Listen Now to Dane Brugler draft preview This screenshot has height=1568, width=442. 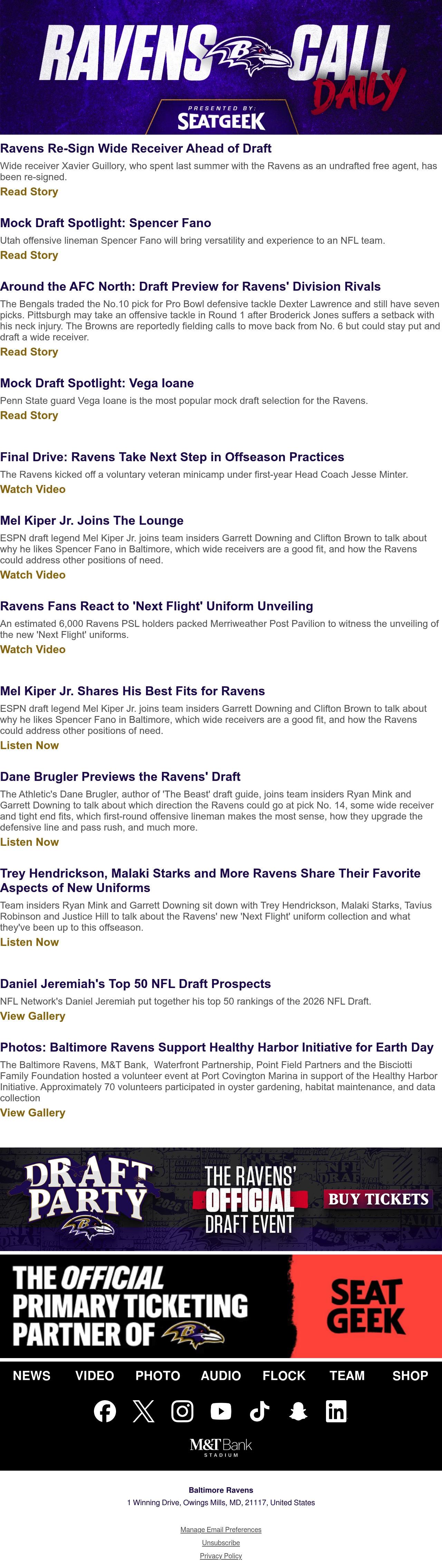[x=29, y=842]
